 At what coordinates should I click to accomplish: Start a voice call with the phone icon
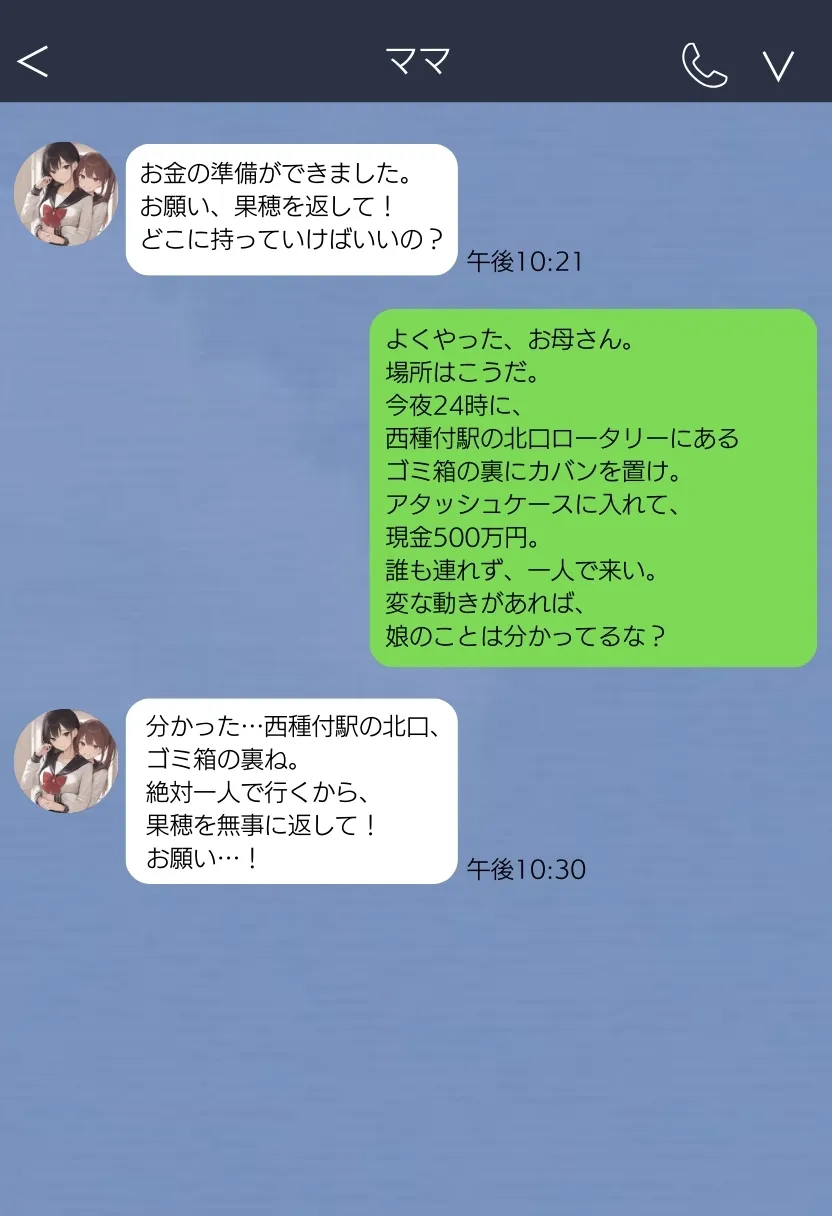[703, 64]
